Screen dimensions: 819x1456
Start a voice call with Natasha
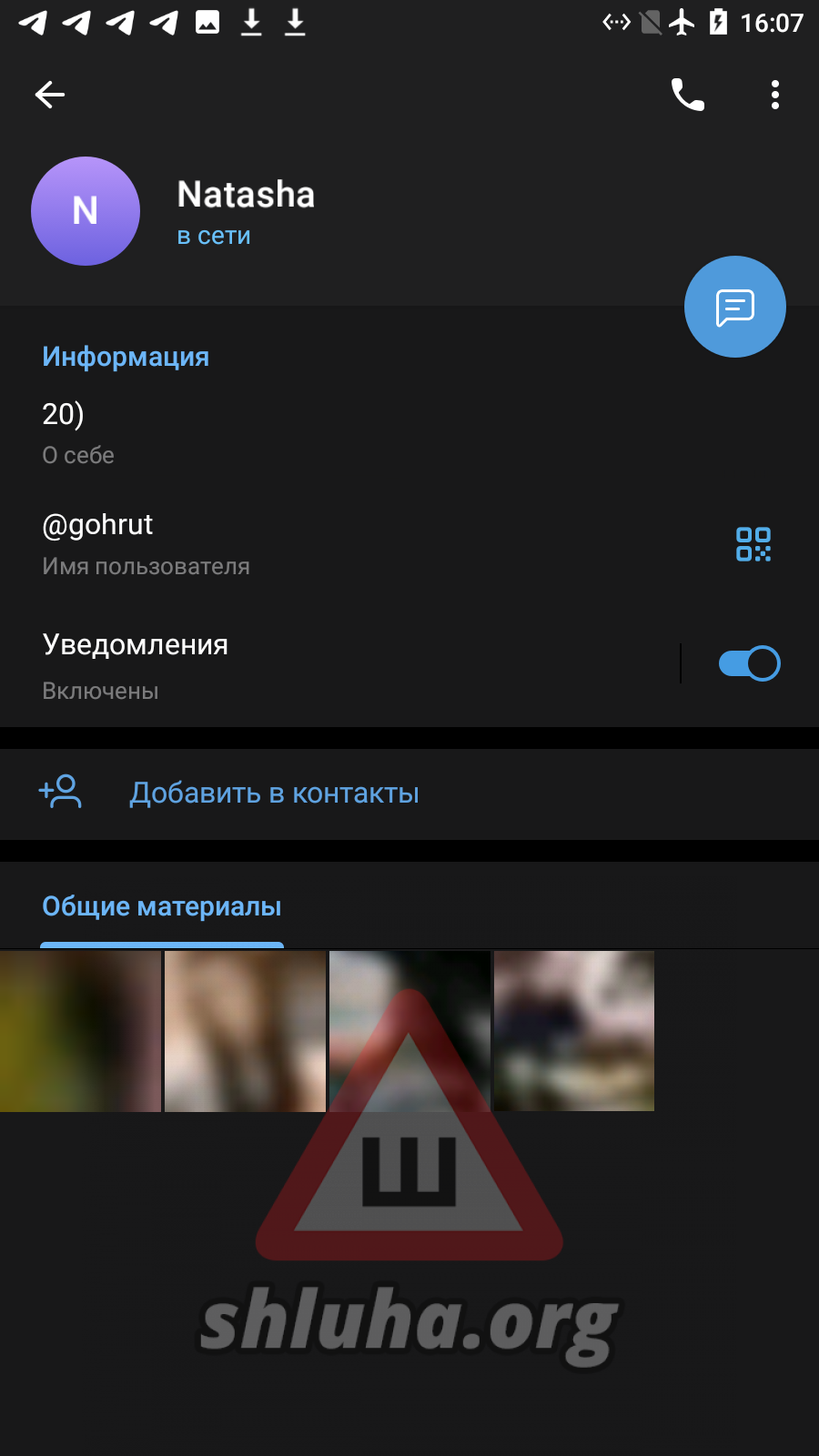(x=688, y=95)
